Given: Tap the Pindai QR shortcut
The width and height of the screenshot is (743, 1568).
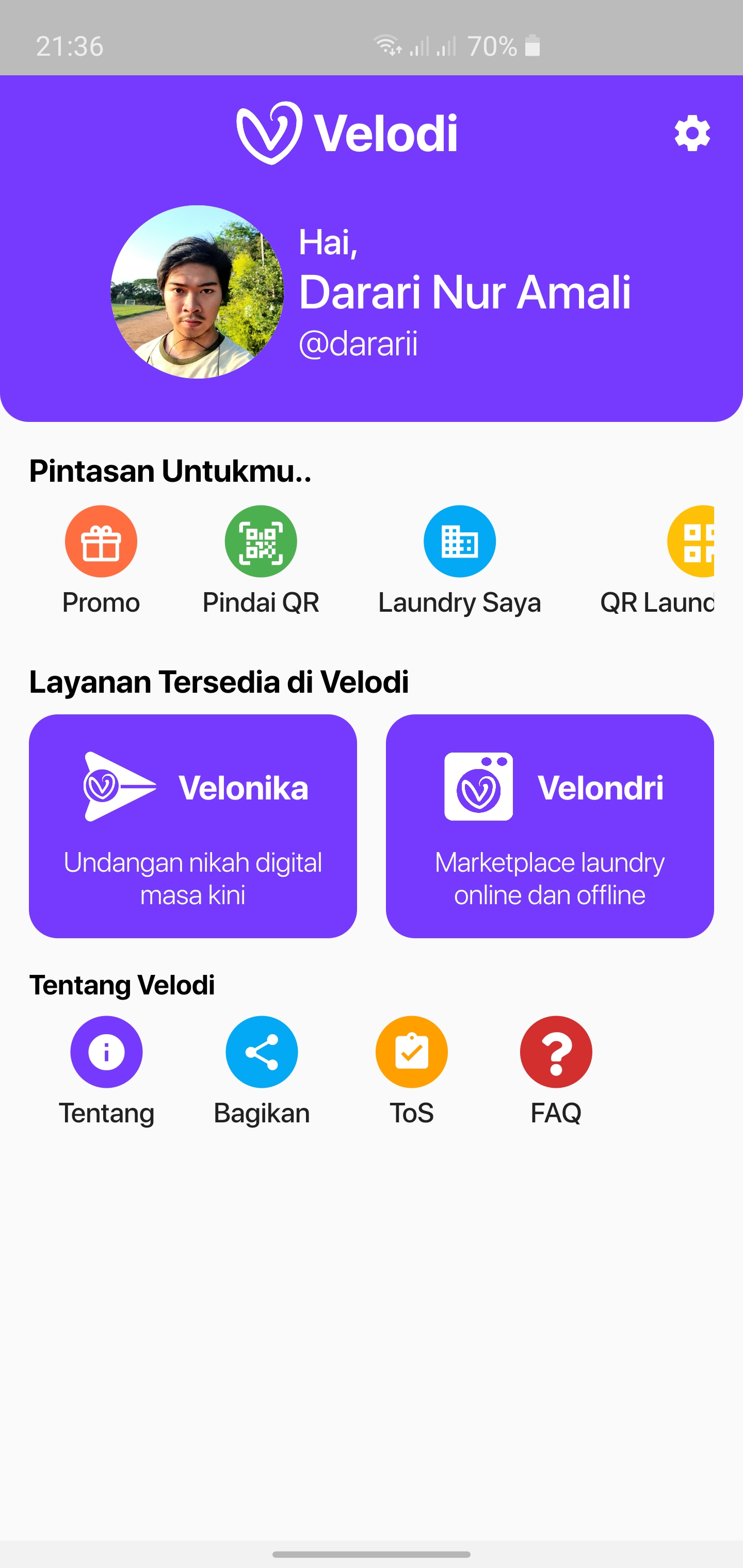Looking at the screenshot, I should point(261,541).
